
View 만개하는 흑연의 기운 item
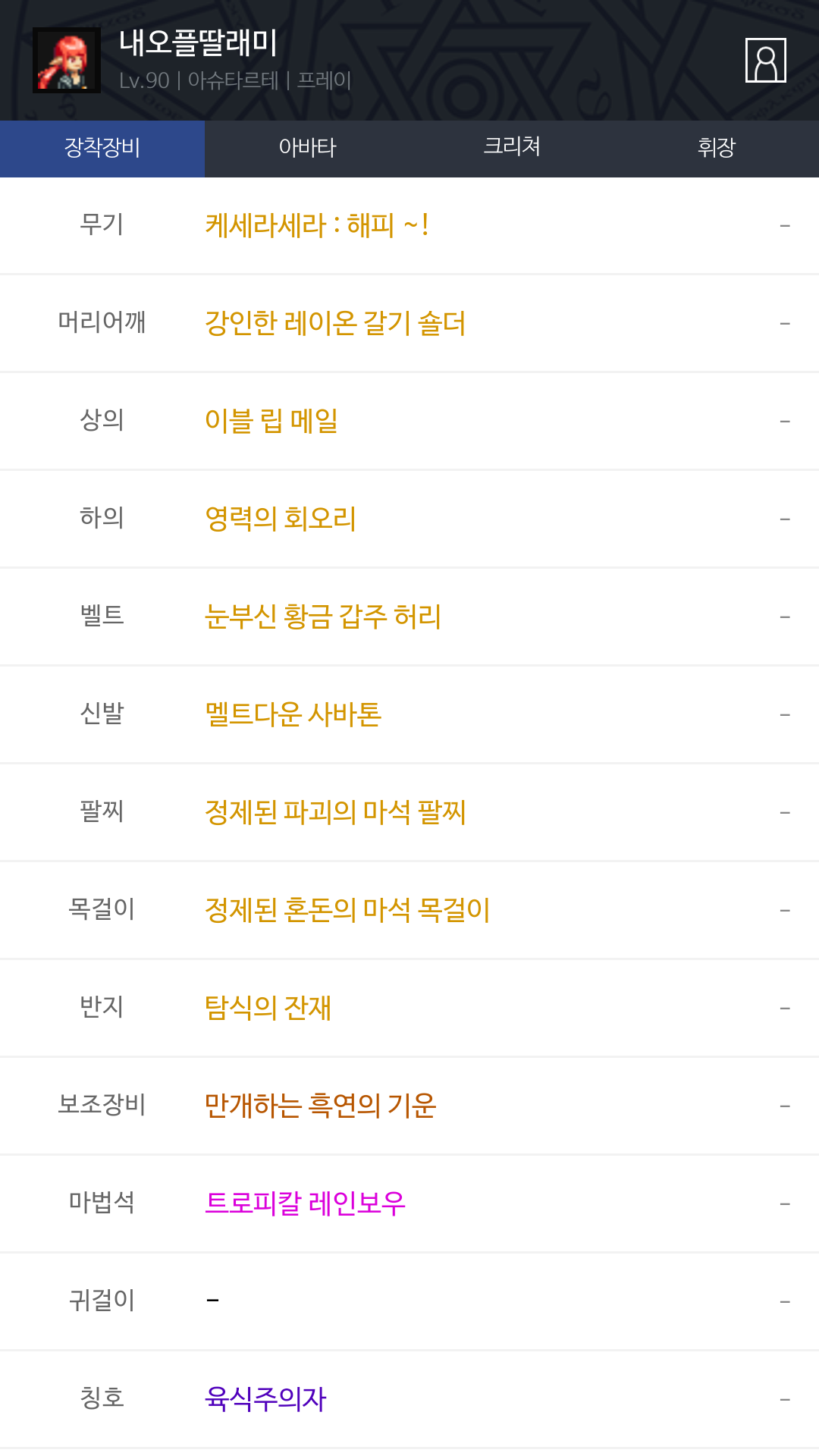pyautogui.click(x=320, y=1106)
